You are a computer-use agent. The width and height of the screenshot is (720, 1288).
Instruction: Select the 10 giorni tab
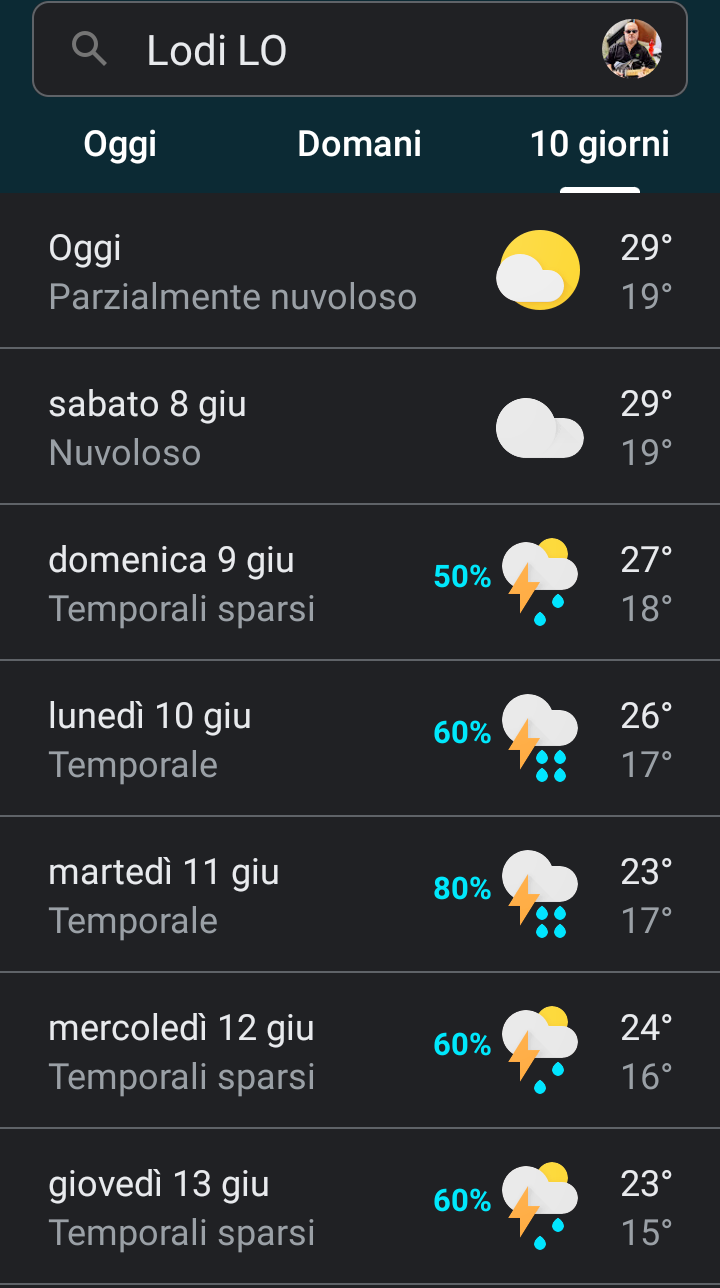tap(599, 145)
